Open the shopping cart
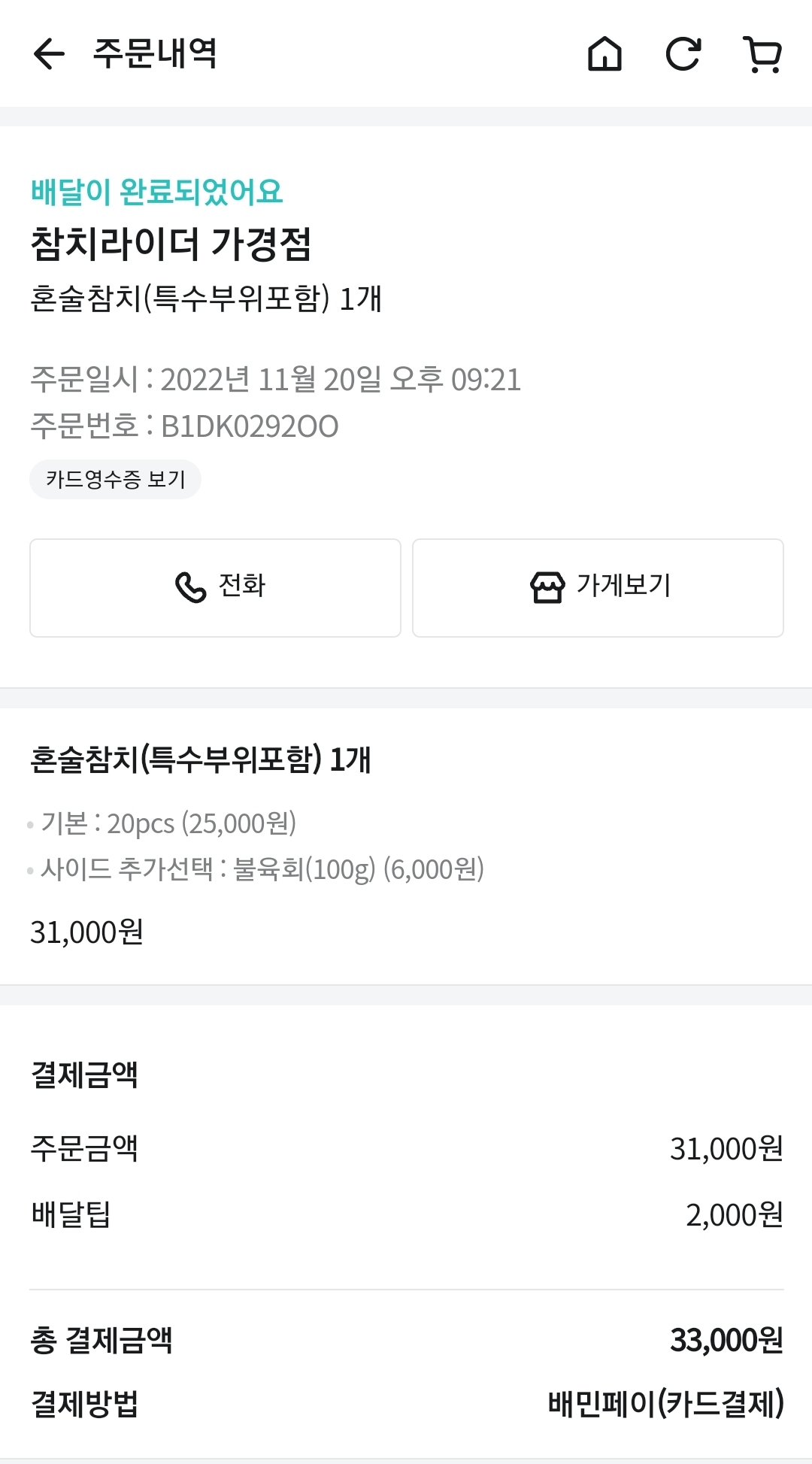Viewport: 812px width, 1464px height. tap(762, 54)
